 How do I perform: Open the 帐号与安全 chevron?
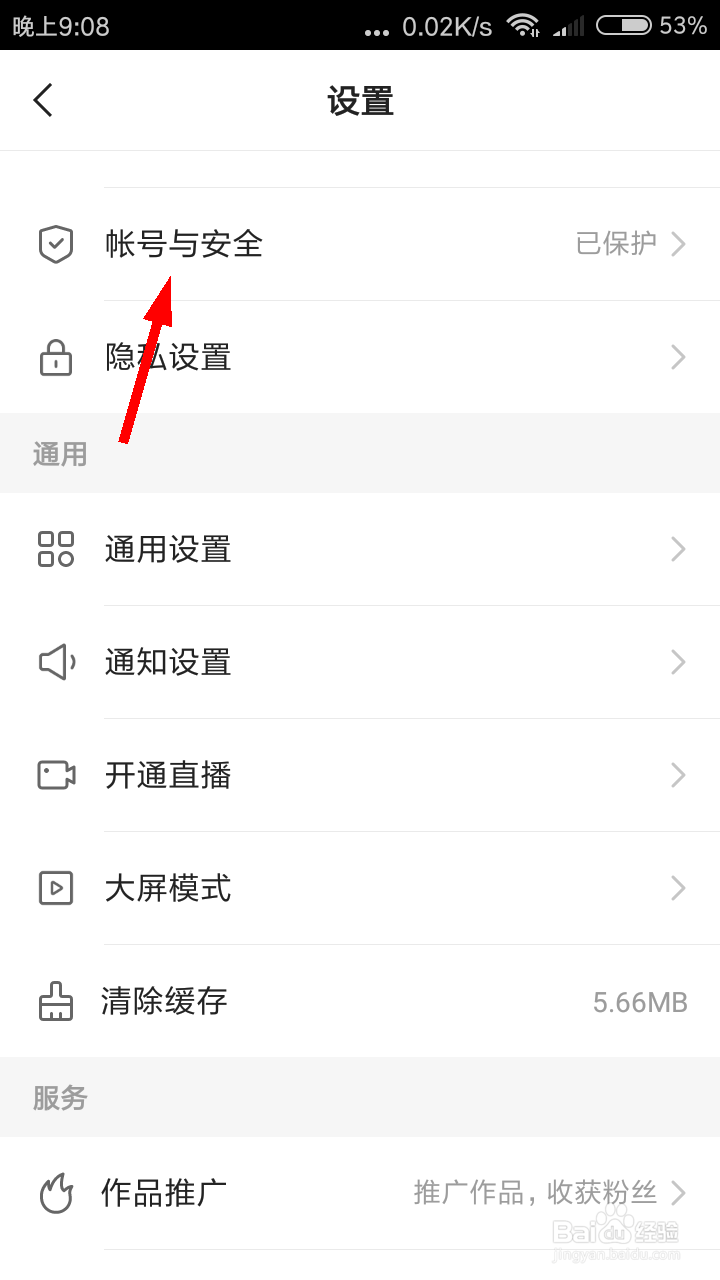click(x=679, y=244)
